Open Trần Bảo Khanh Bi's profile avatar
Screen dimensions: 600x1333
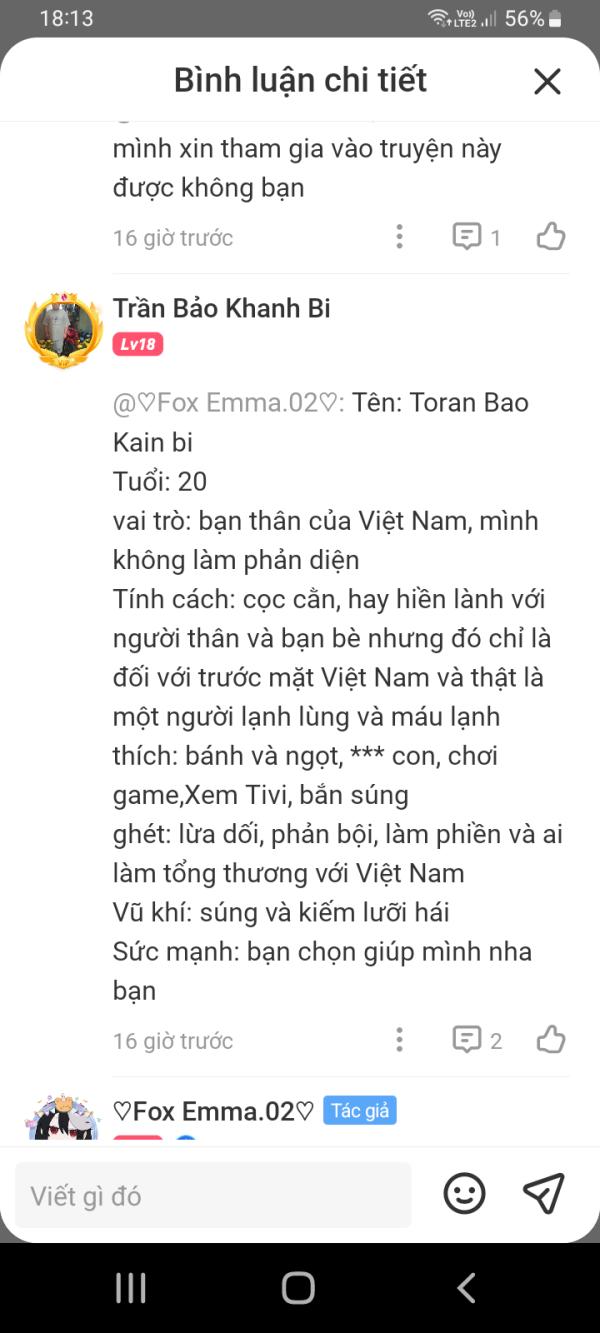64,331
